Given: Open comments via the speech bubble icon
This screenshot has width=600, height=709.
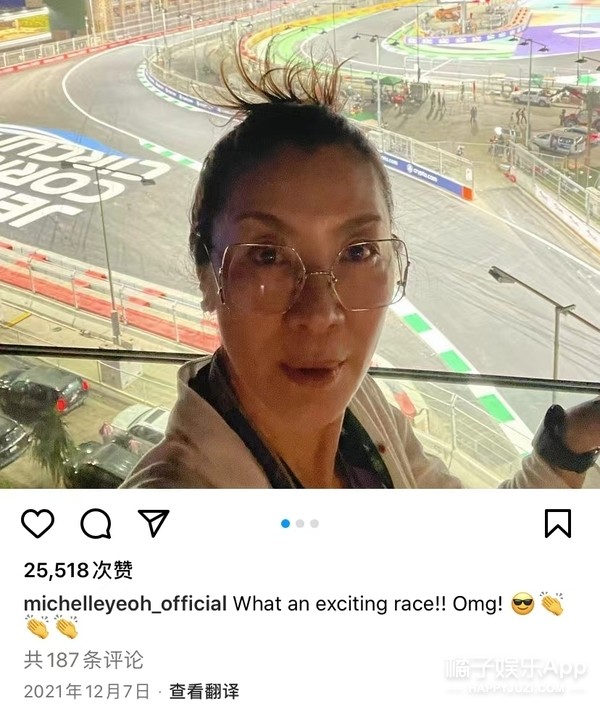Looking at the screenshot, I should [x=96, y=523].
